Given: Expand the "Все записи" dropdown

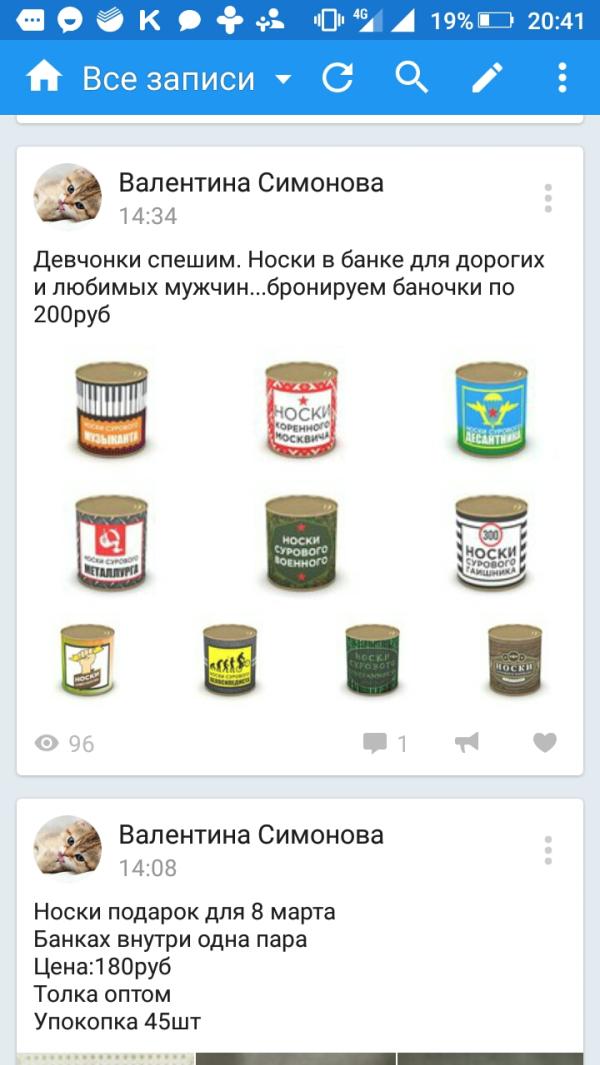Looking at the screenshot, I should (x=283, y=78).
